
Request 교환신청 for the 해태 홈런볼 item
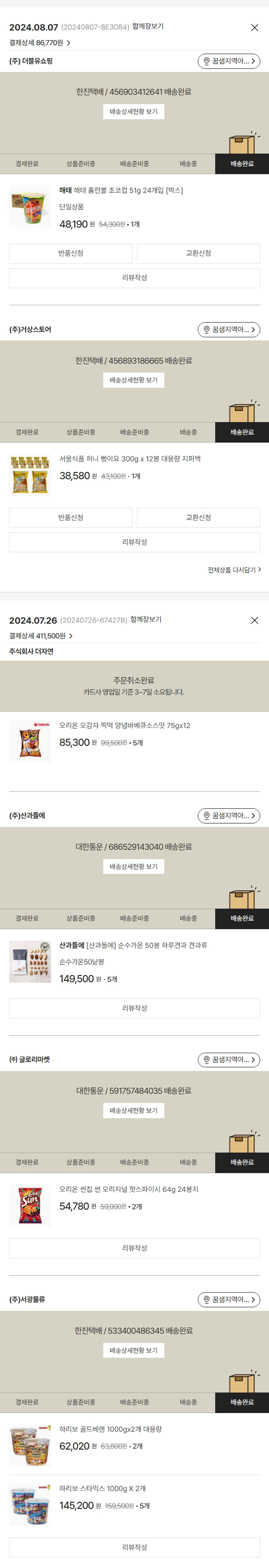(198, 253)
